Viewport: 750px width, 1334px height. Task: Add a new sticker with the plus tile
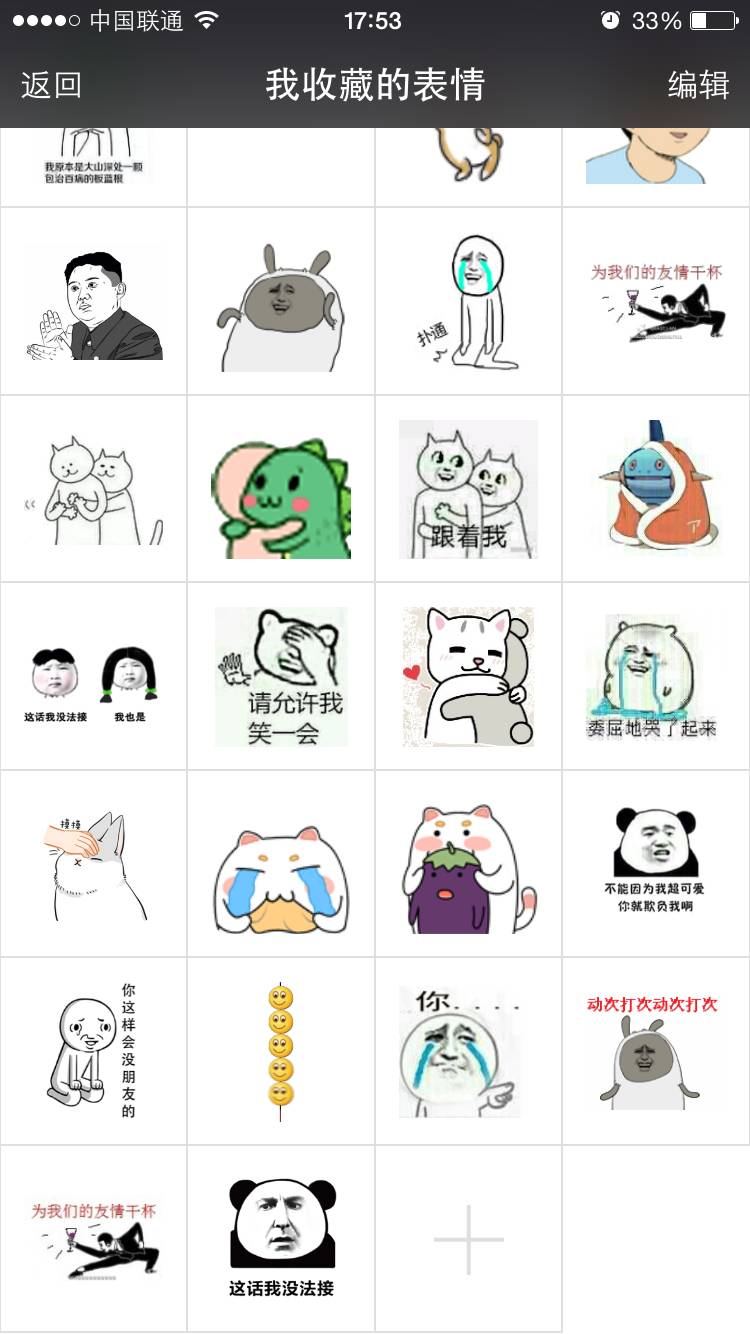(468, 1239)
